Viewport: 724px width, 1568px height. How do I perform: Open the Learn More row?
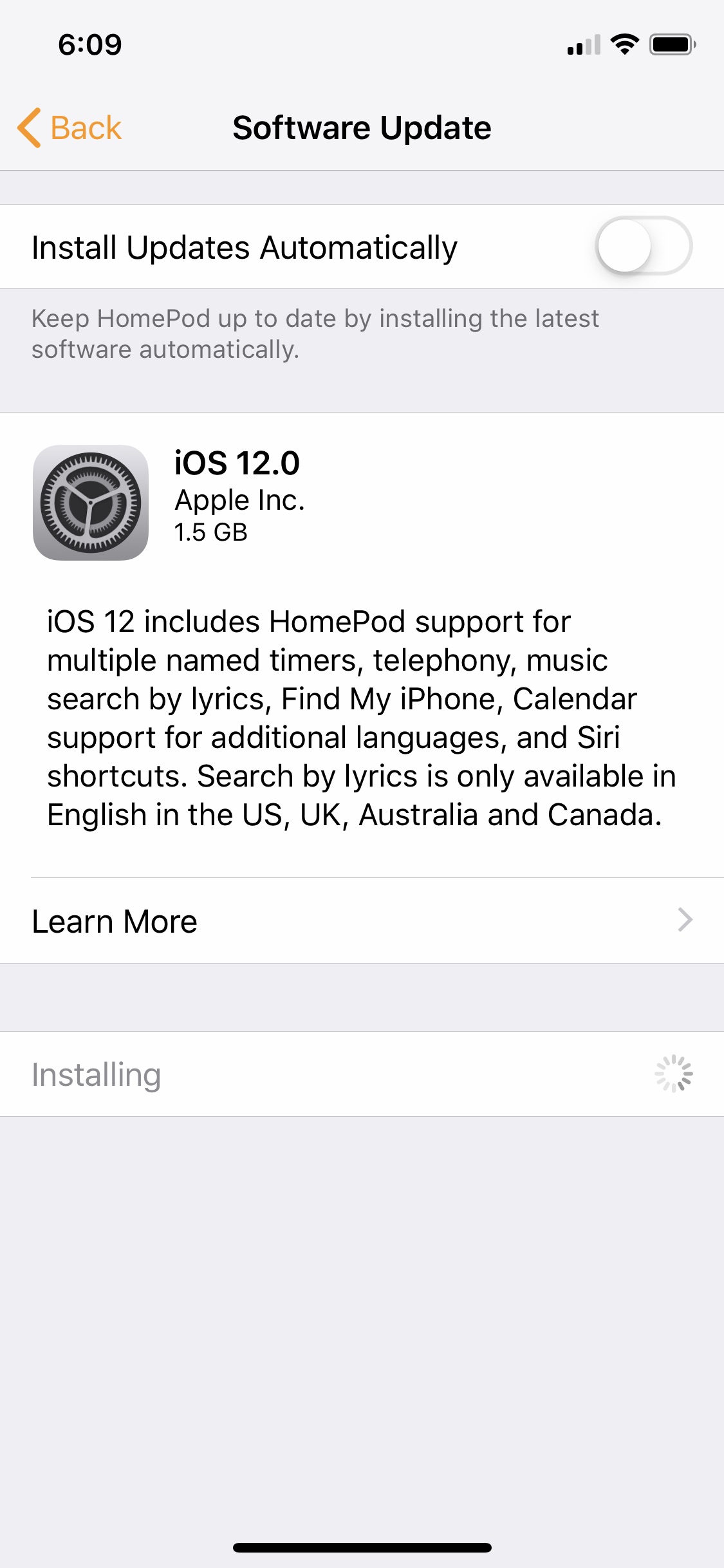pos(362,920)
